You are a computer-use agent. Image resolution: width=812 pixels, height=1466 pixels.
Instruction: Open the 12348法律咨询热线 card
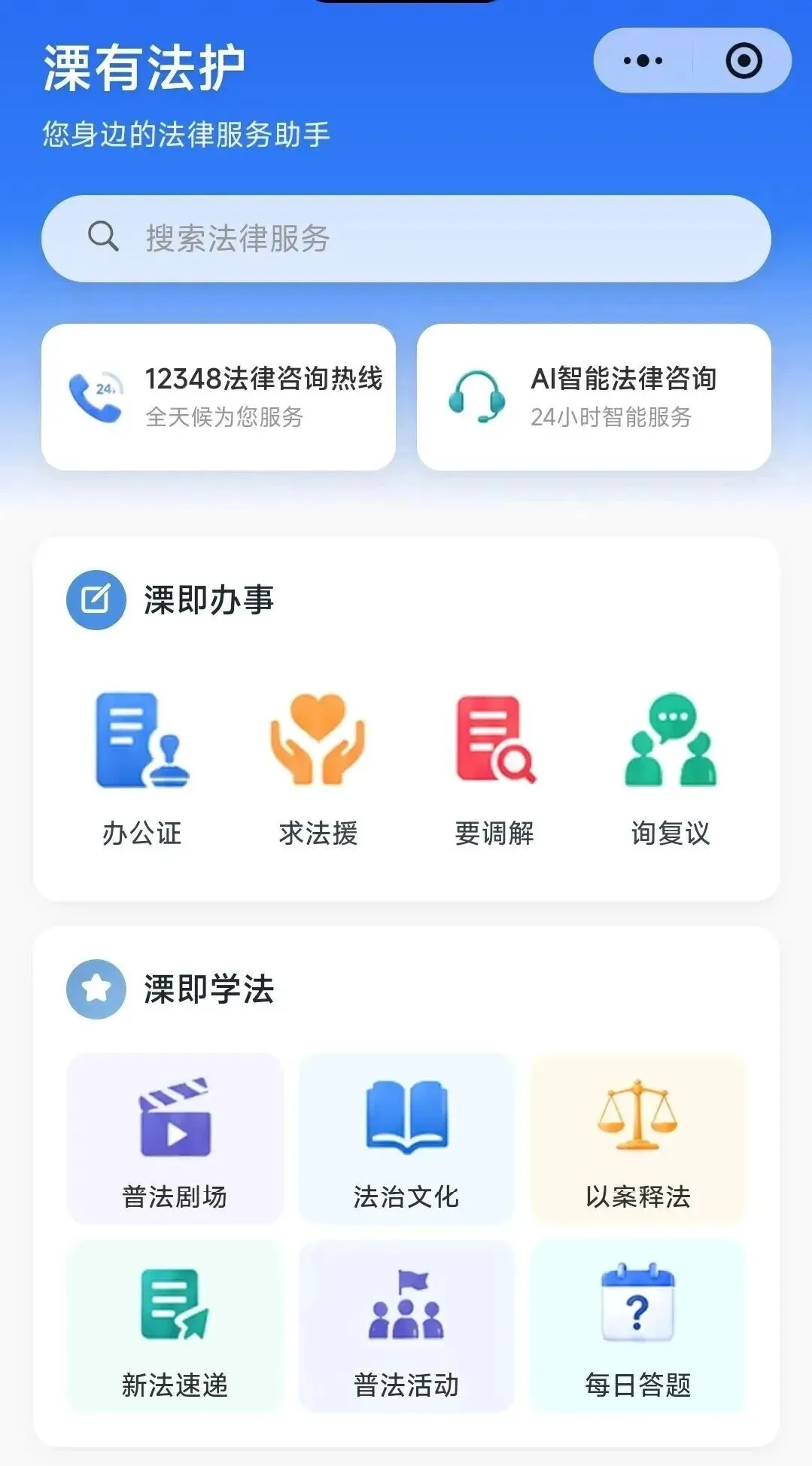click(218, 397)
